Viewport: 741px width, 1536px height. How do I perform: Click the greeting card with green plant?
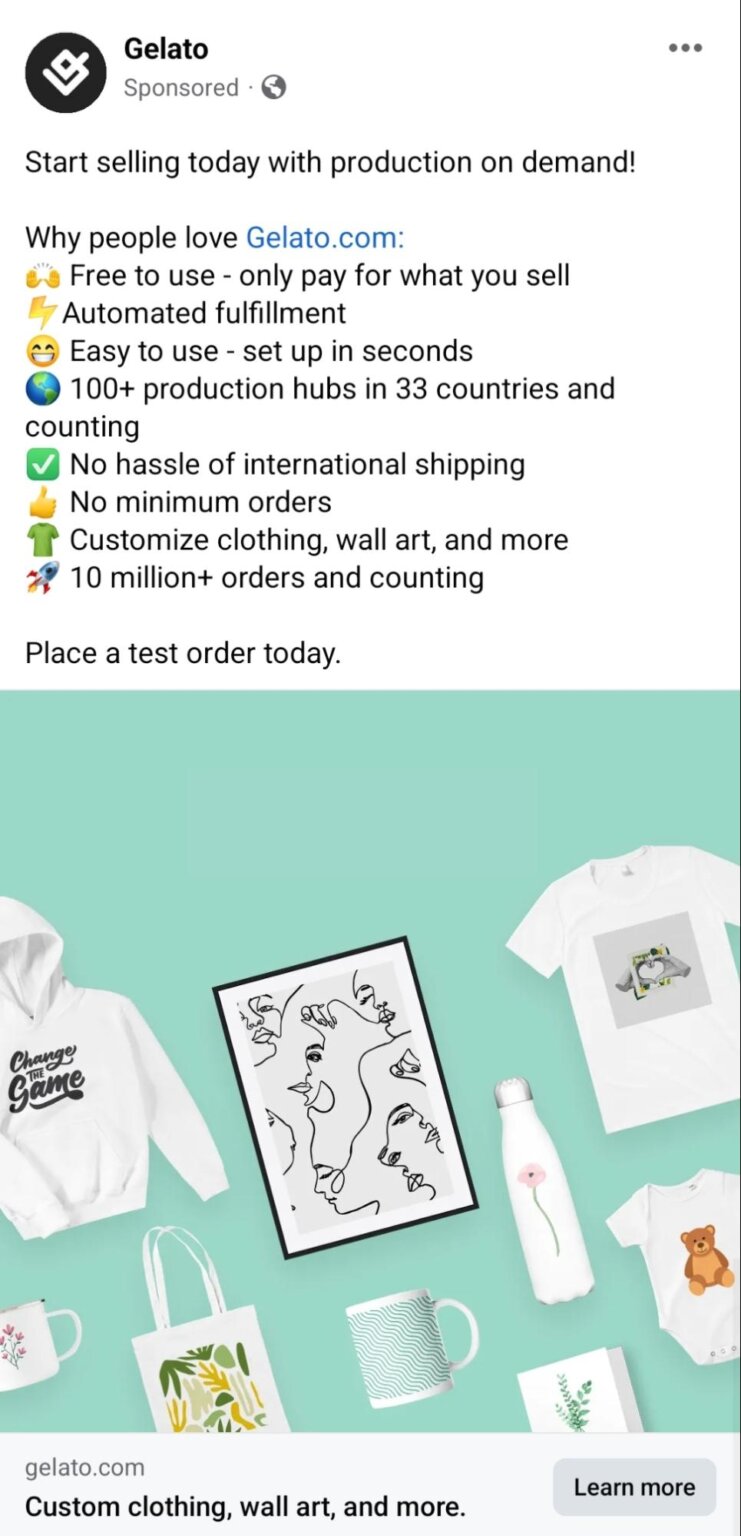pyautogui.click(x=575, y=1390)
